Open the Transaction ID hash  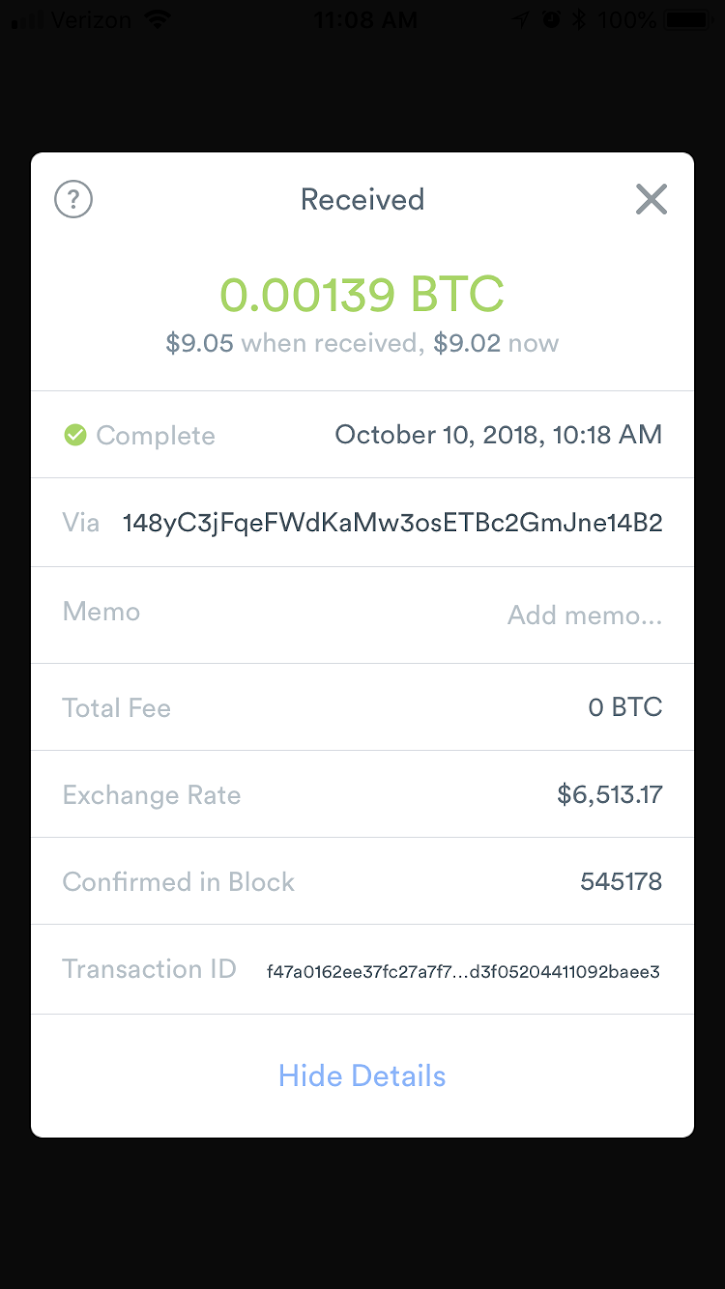463,971
